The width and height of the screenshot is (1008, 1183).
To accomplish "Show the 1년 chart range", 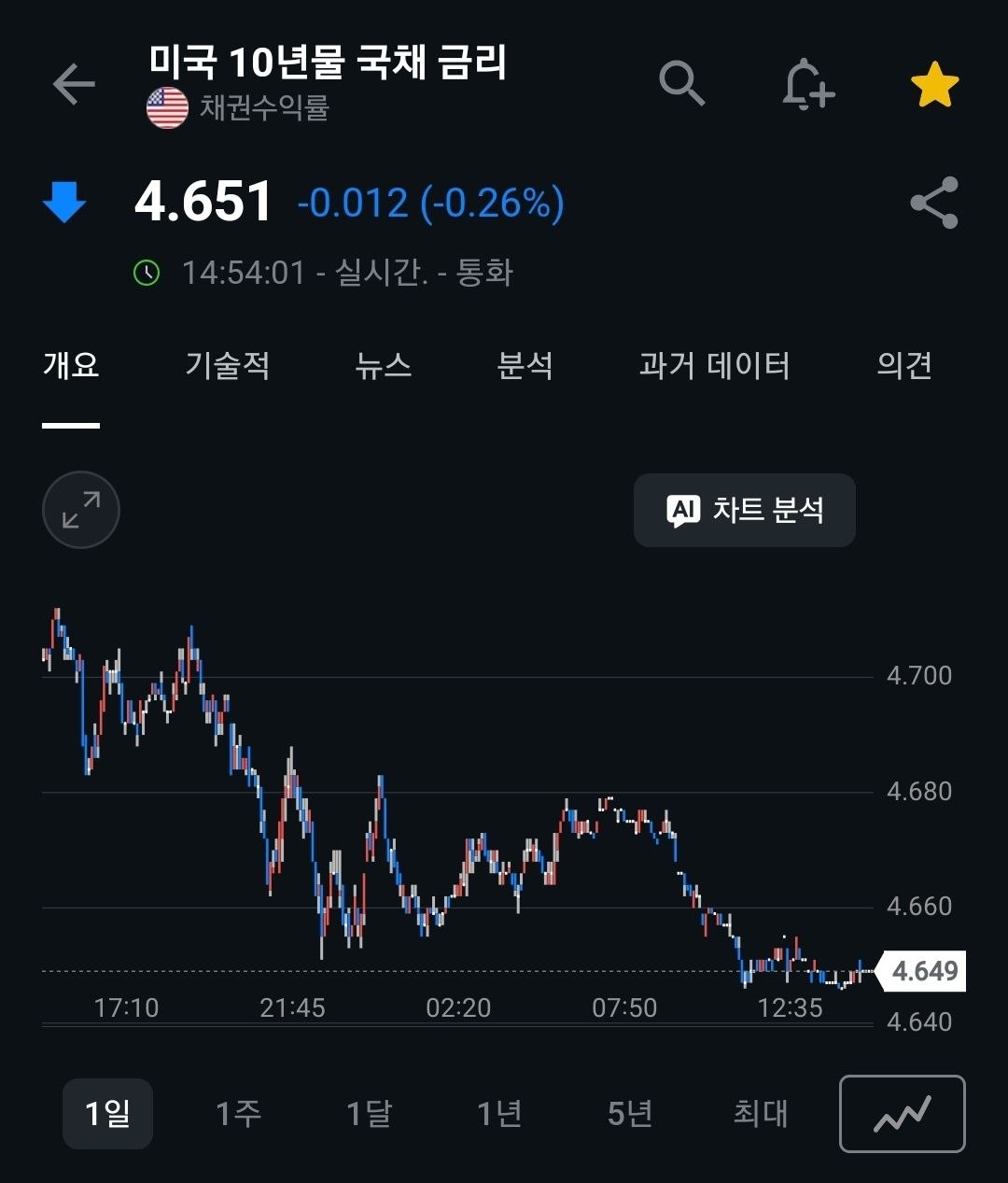I will coord(499,1113).
